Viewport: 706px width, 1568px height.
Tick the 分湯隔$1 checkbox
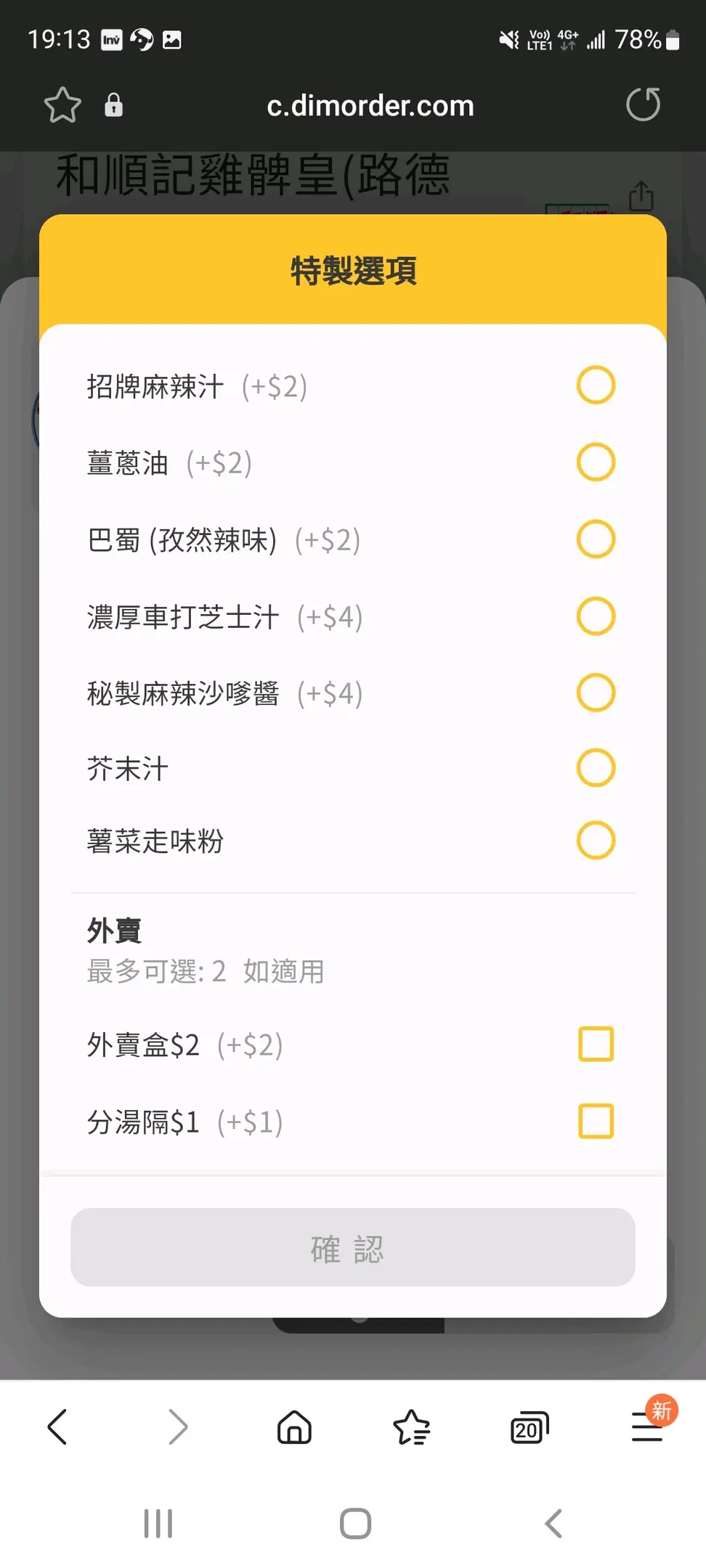596,1122
